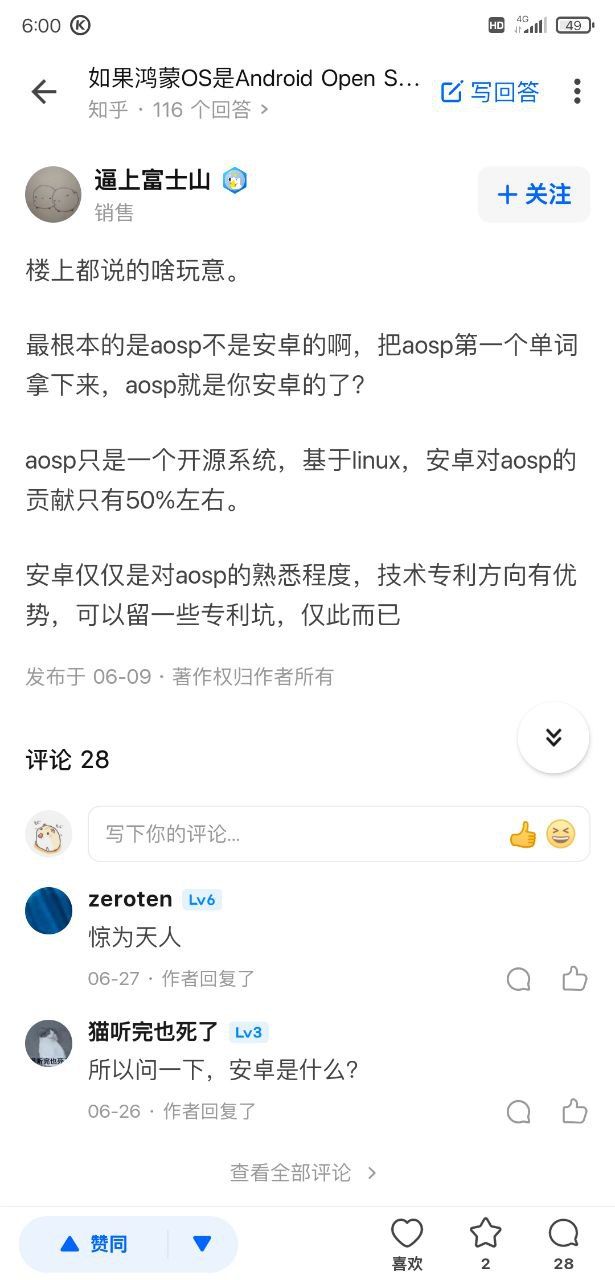Screen dimensions: 615x1280
Task: Open the 28 comments via the bottom bubble
Action: coord(564,1243)
